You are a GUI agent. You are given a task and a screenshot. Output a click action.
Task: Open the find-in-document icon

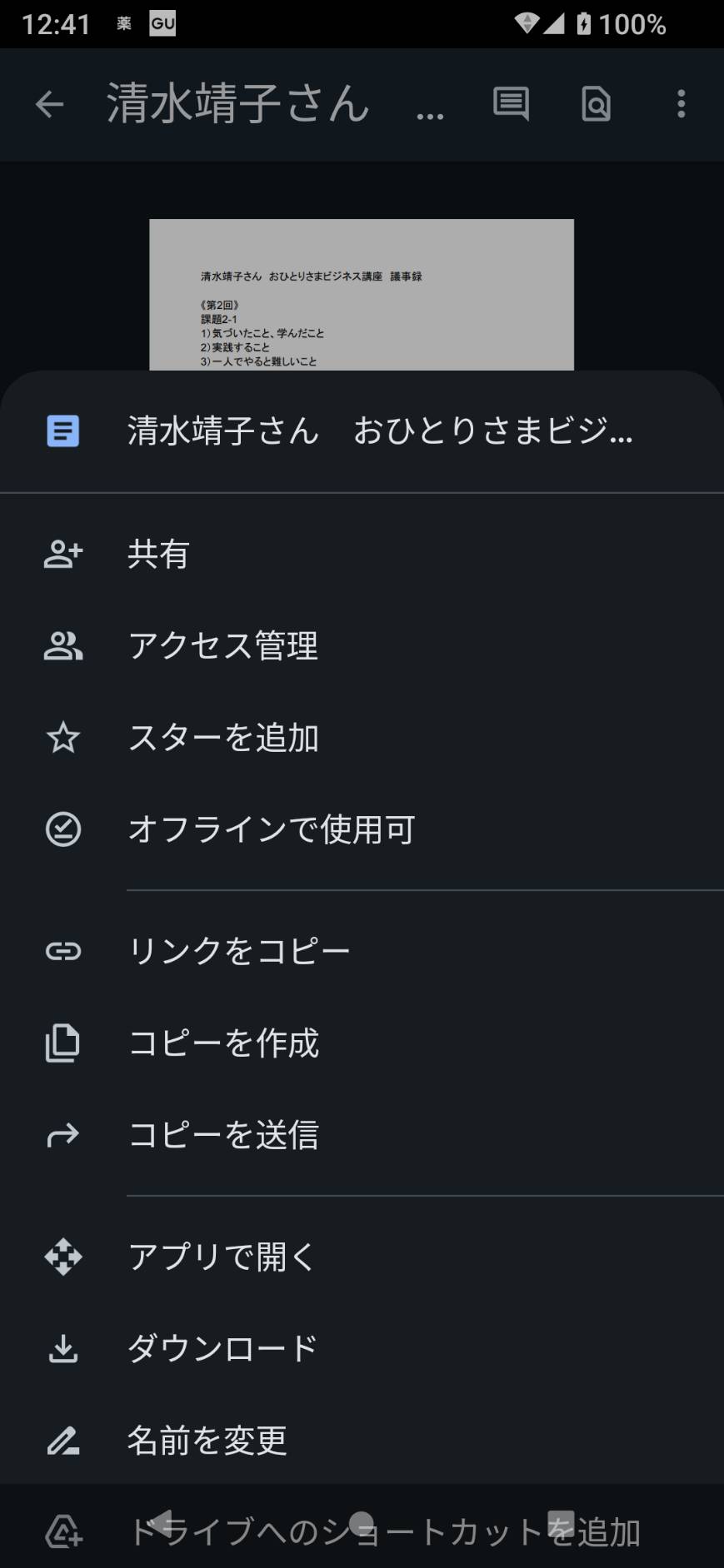(596, 104)
